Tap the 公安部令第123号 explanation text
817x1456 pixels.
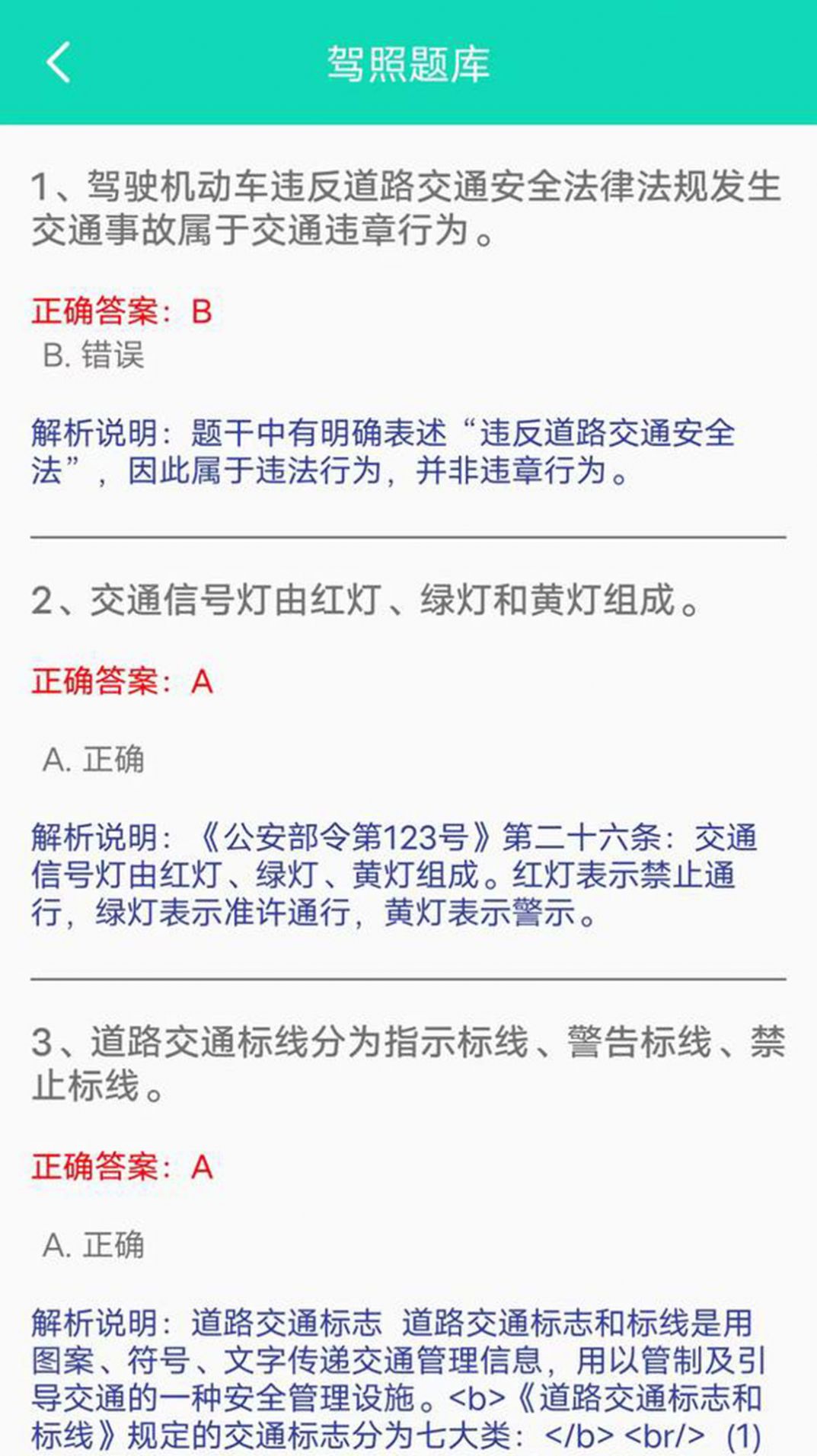point(396,875)
